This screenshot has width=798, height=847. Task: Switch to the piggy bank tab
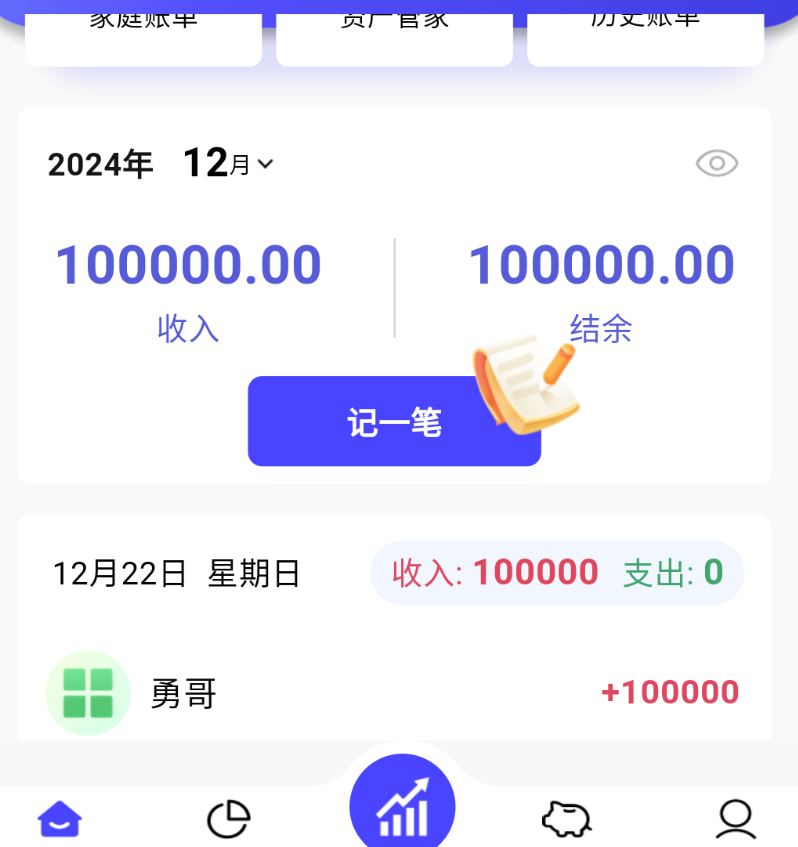pos(567,820)
